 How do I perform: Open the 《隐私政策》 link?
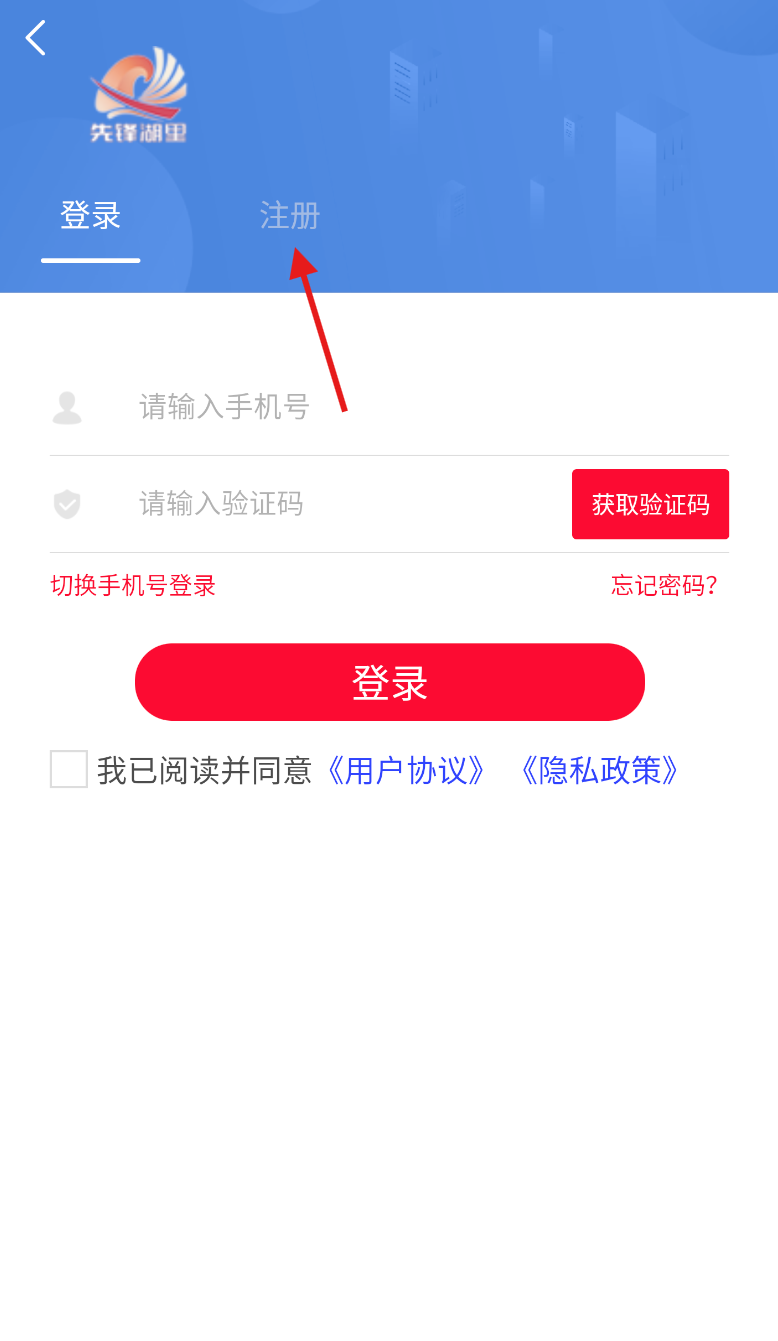click(x=599, y=770)
